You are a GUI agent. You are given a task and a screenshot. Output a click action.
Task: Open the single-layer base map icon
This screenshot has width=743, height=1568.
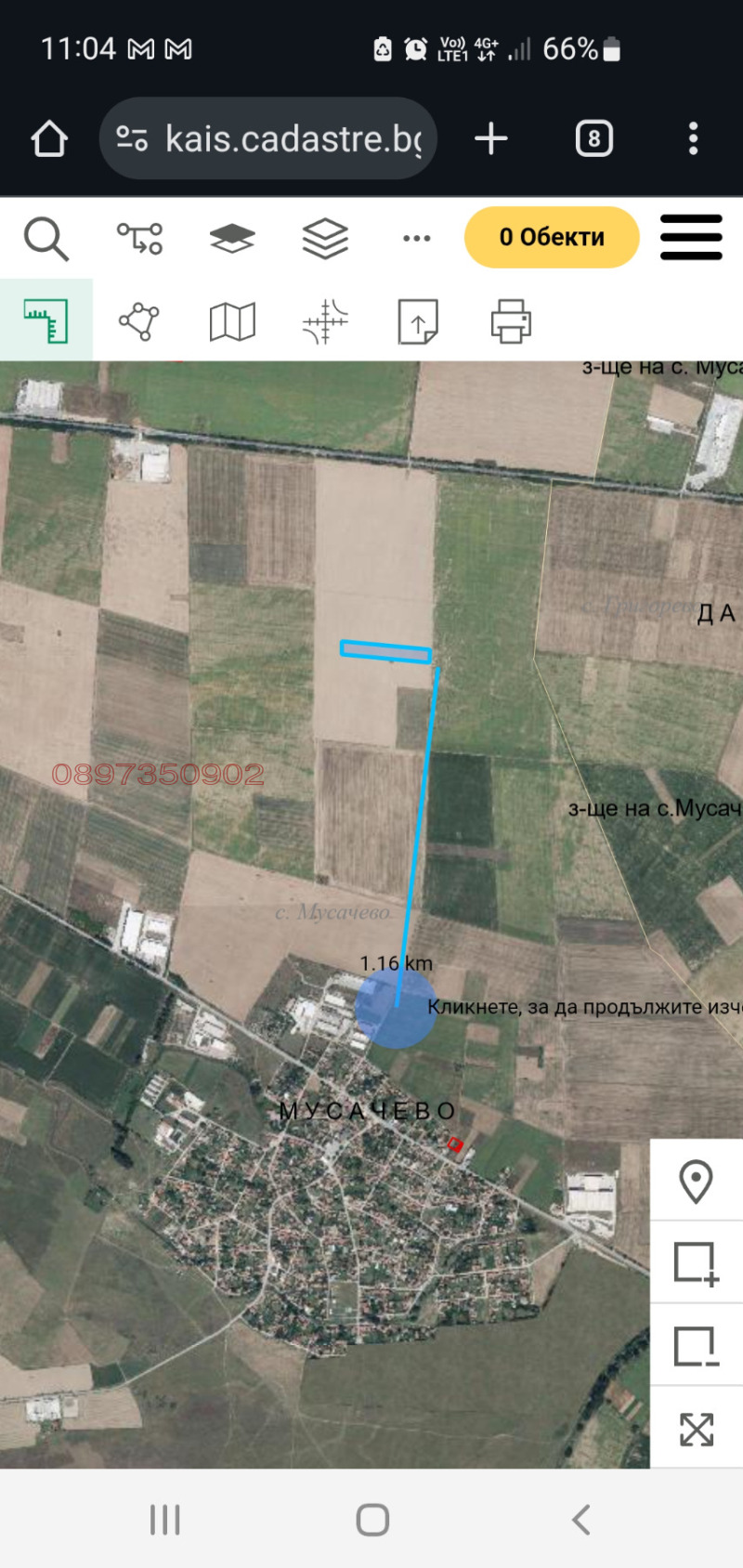point(232,239)
